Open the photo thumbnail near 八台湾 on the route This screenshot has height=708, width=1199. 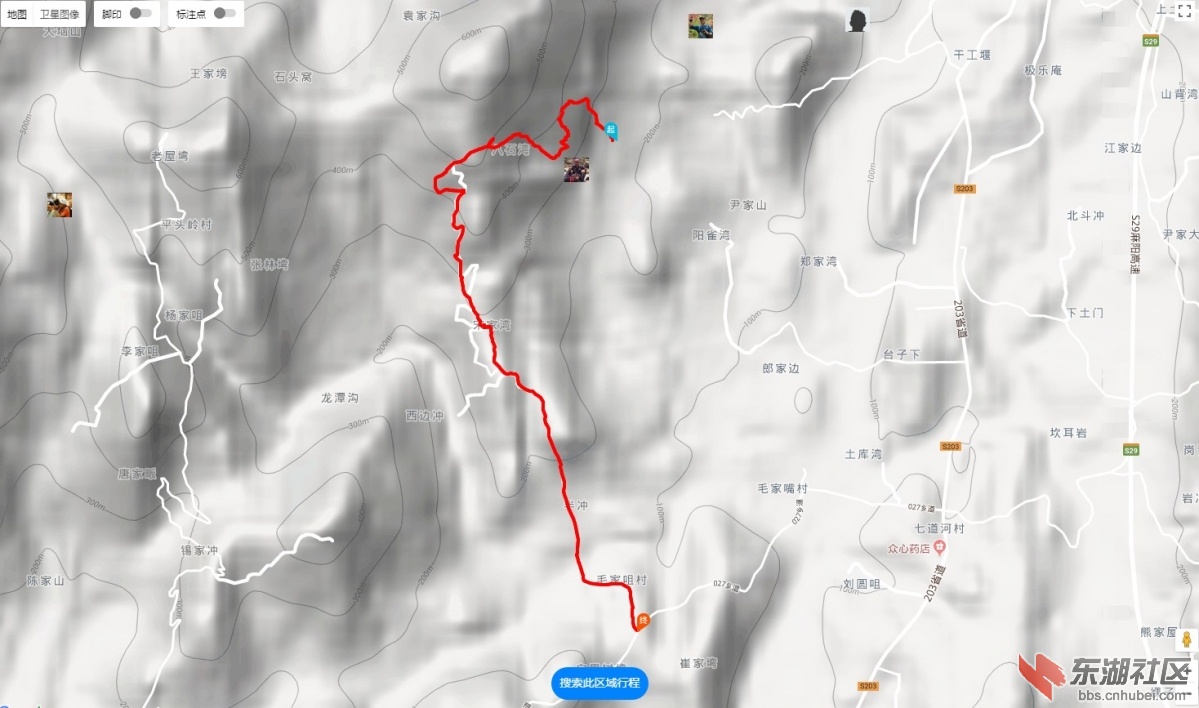coord(576,169)
